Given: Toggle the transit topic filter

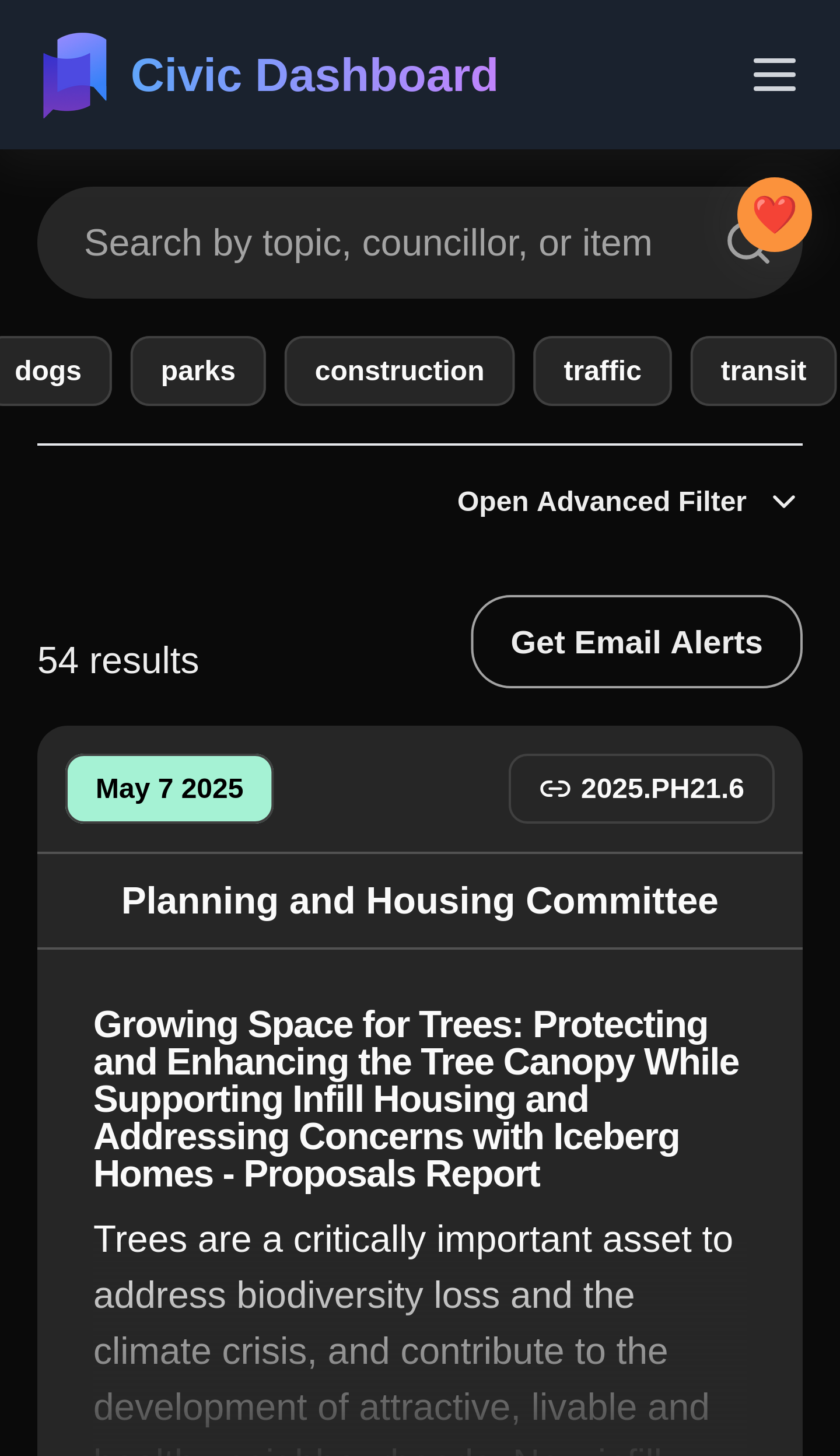Looking at the screenshot, I should (764, 370).
